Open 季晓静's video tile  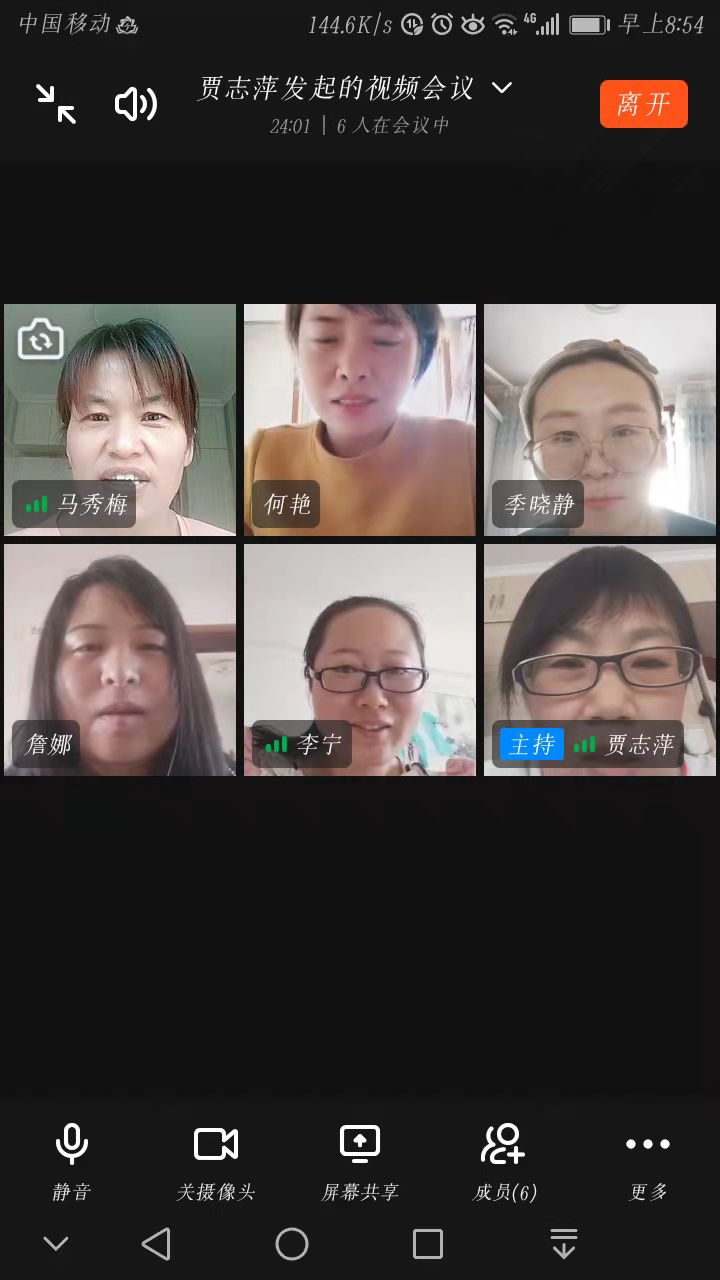(600, 420)
